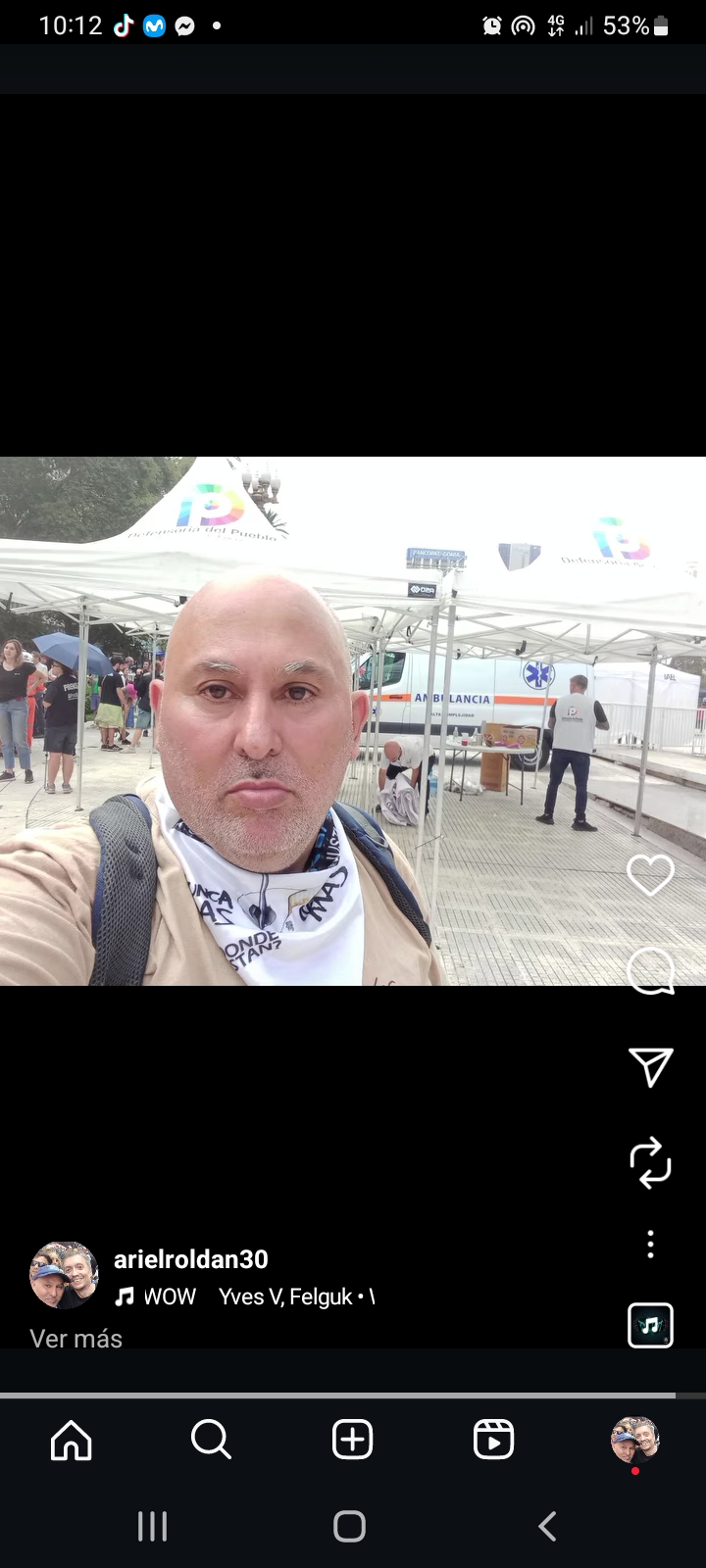Like this reel with the heart icon
The height and width of the screenshot is (1568, 706).
click(x=650, y=875)
